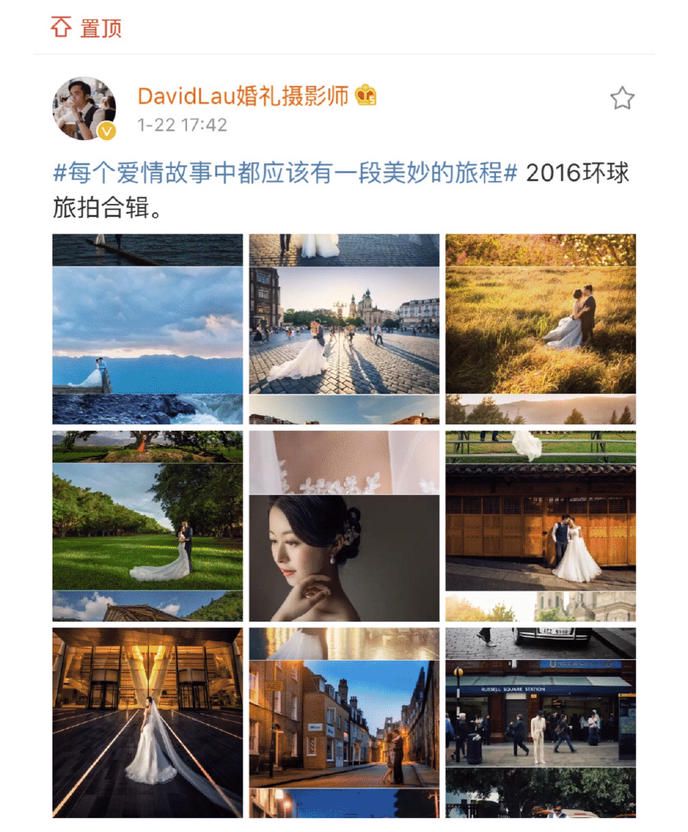The width and height of the screenshot is (688, 832).
Task: View the Russell Square Station photo
Action: point(540,722)
